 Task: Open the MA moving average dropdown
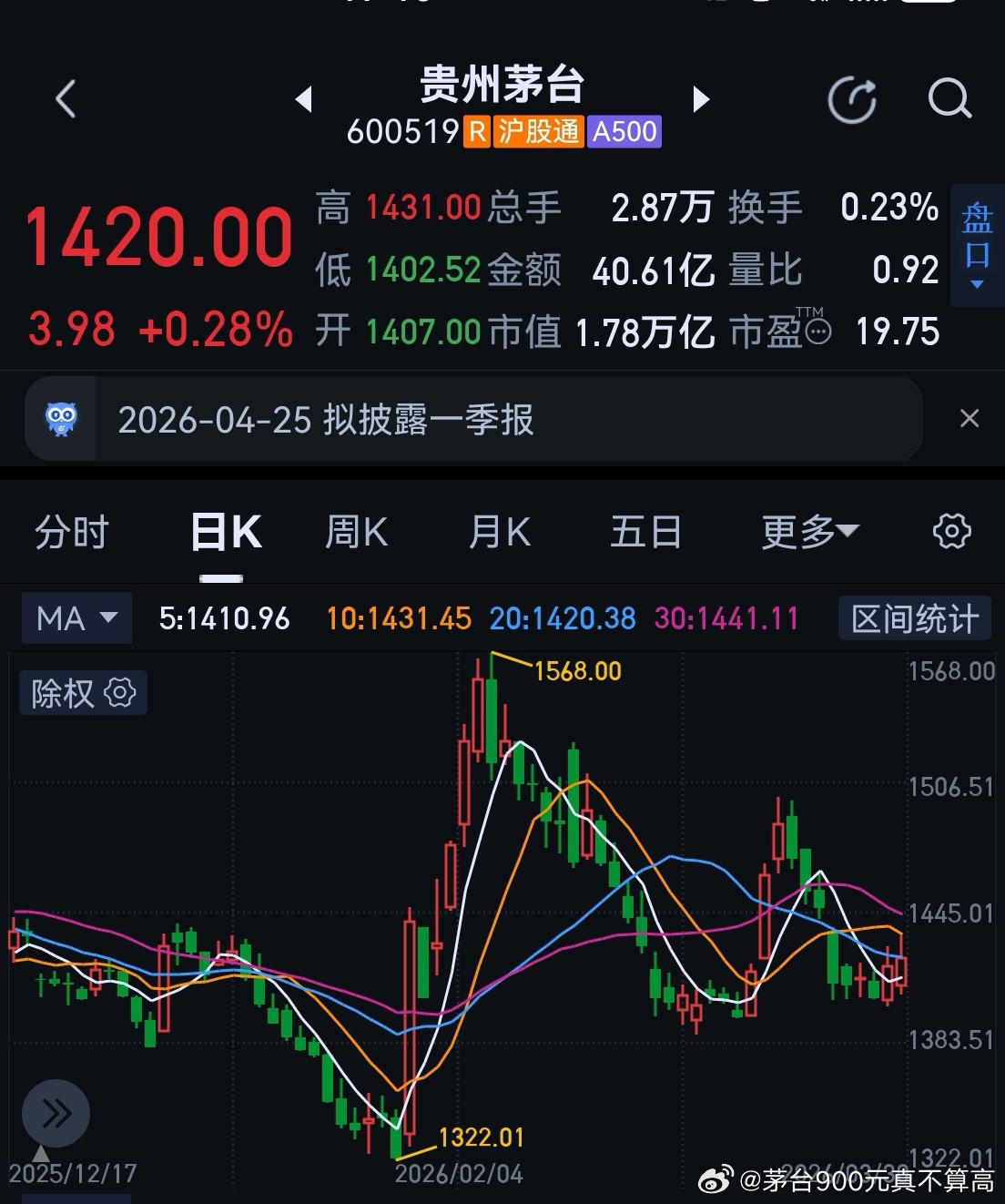[x=76, y=617]
